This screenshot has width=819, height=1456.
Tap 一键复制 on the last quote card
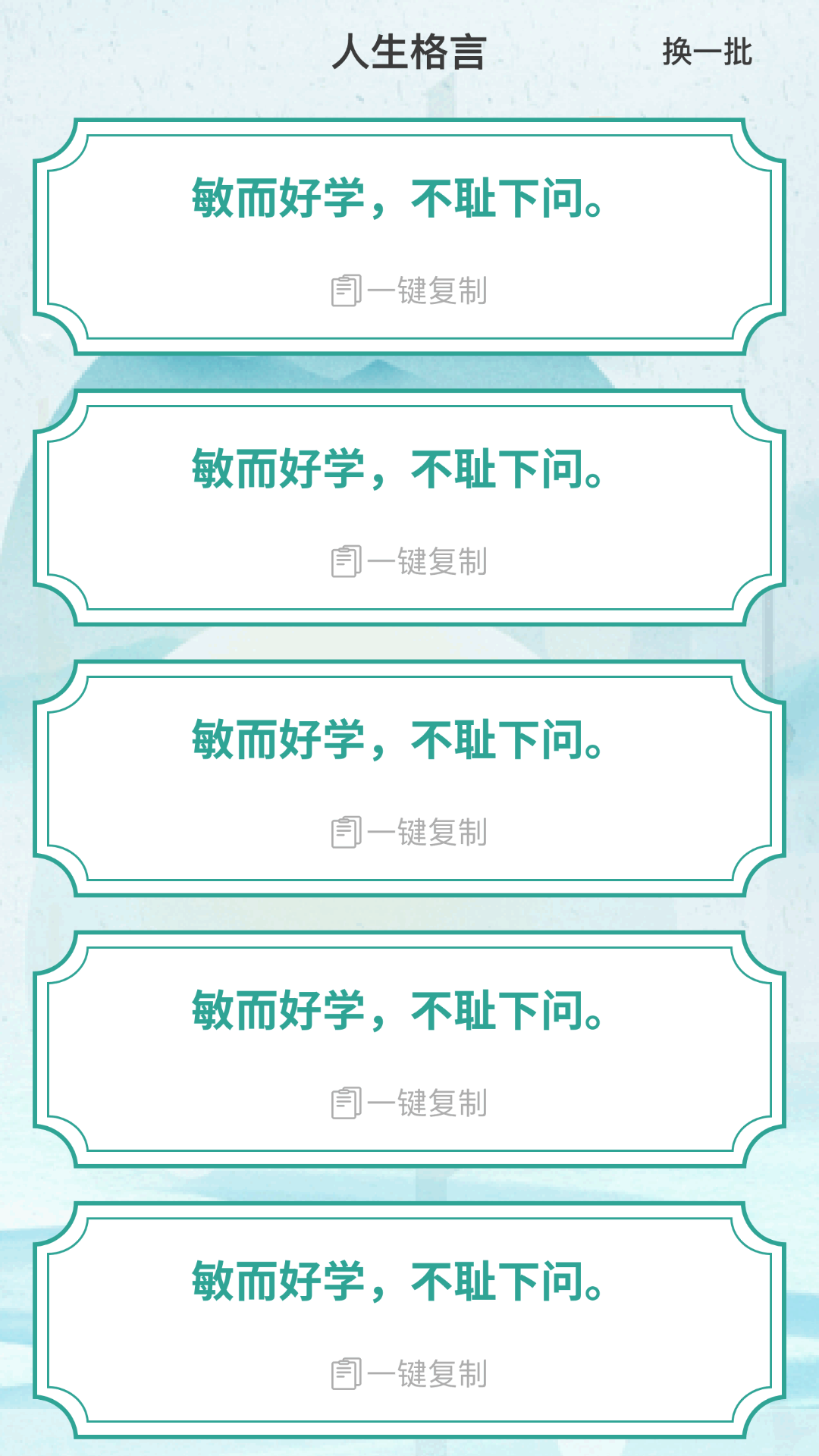pyautogui.click(x=409, y=1374)
